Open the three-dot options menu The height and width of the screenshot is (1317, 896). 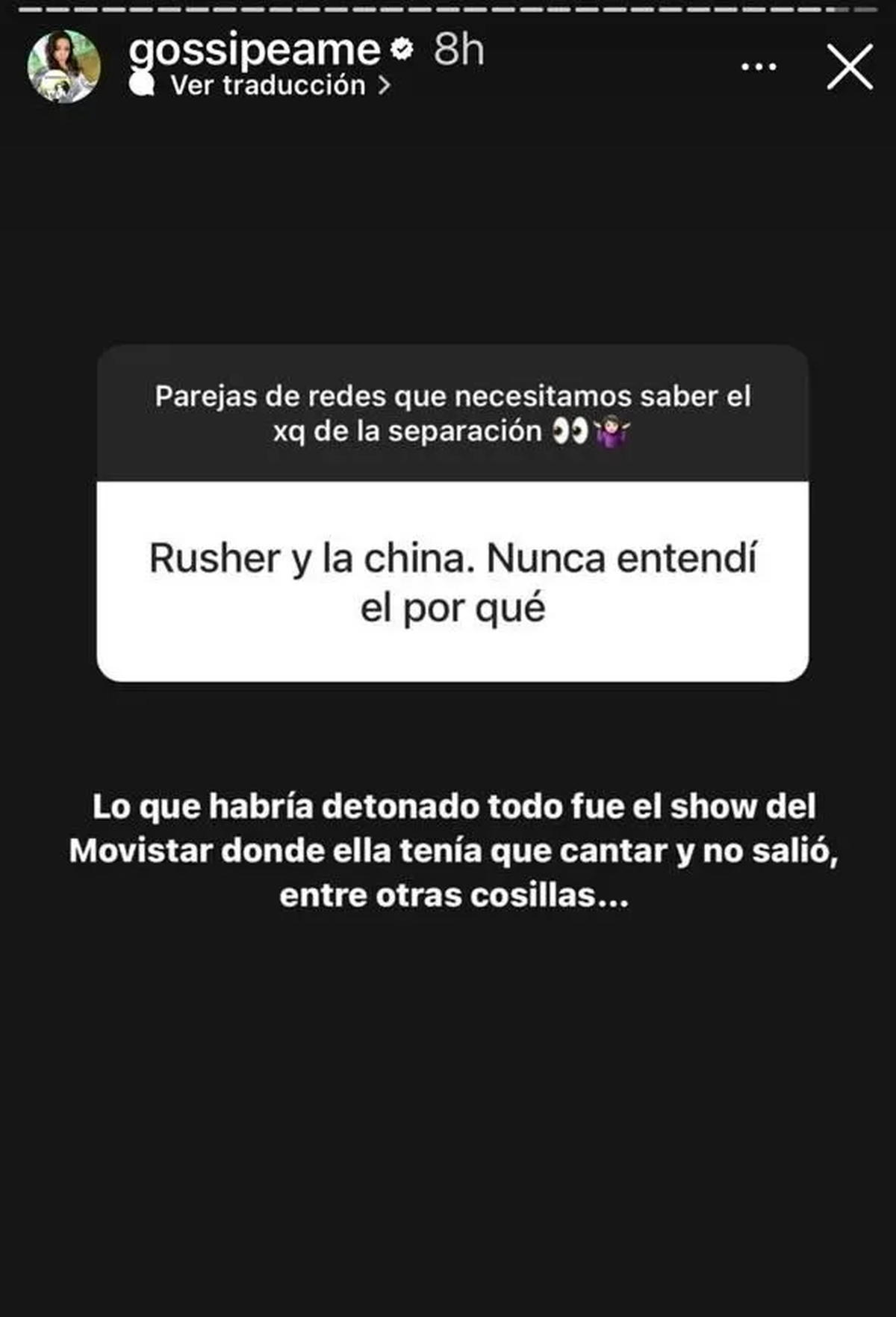click(x=758, y=67)
